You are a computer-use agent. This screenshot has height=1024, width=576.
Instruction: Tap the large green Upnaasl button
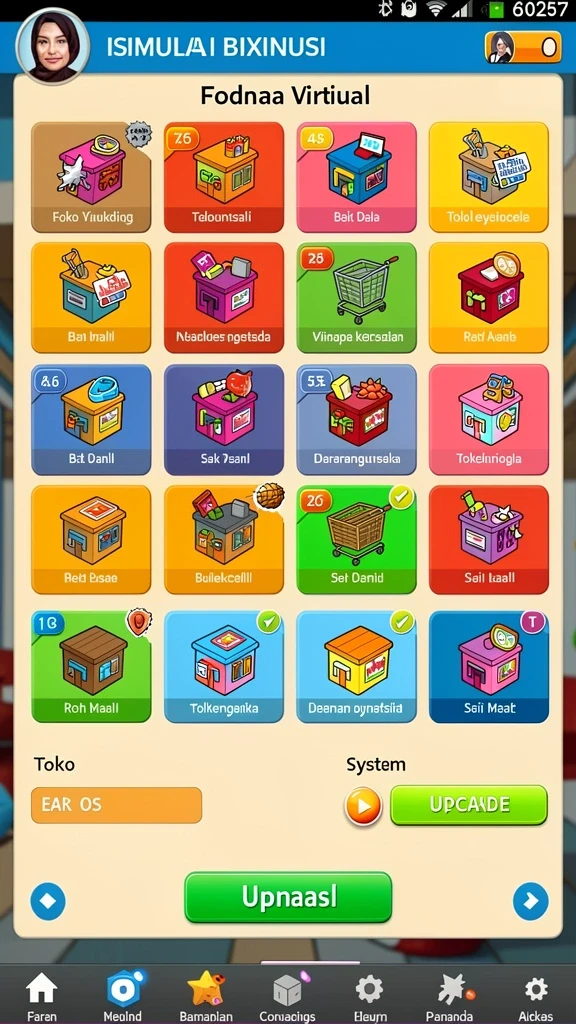288,897
